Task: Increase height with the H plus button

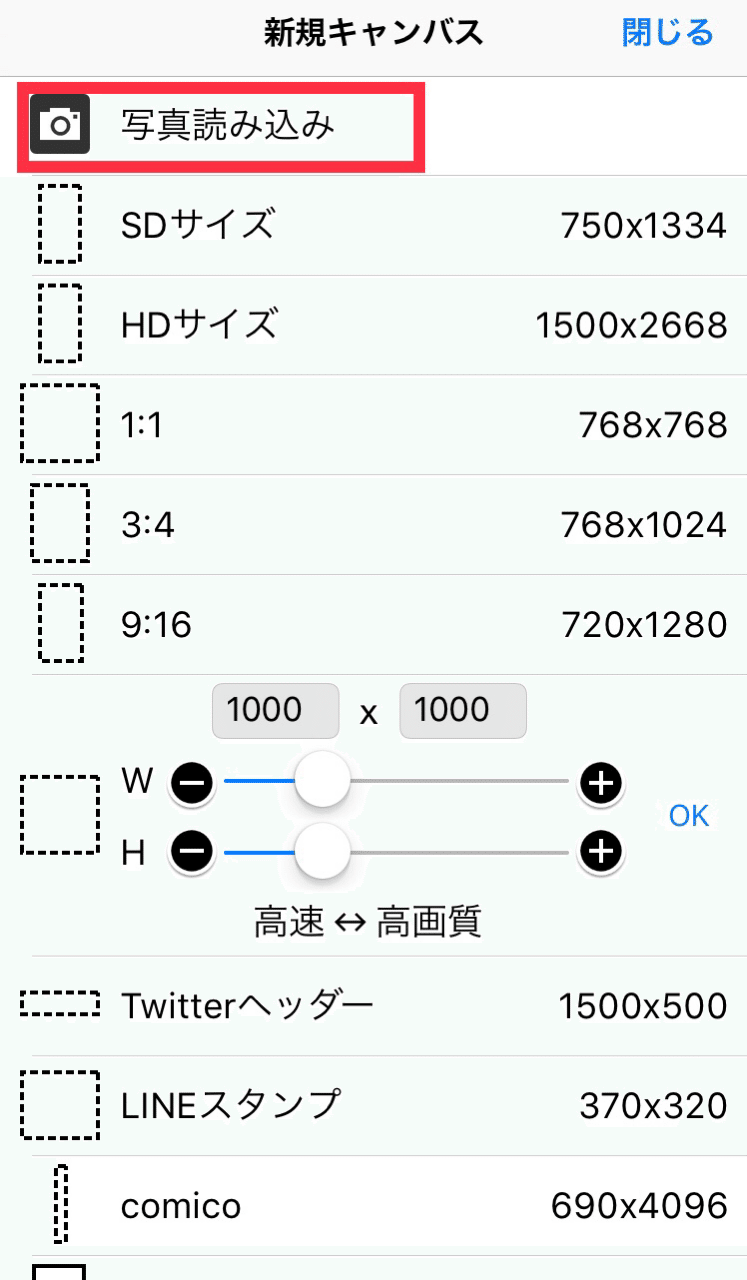Action: tap(600, 851)
